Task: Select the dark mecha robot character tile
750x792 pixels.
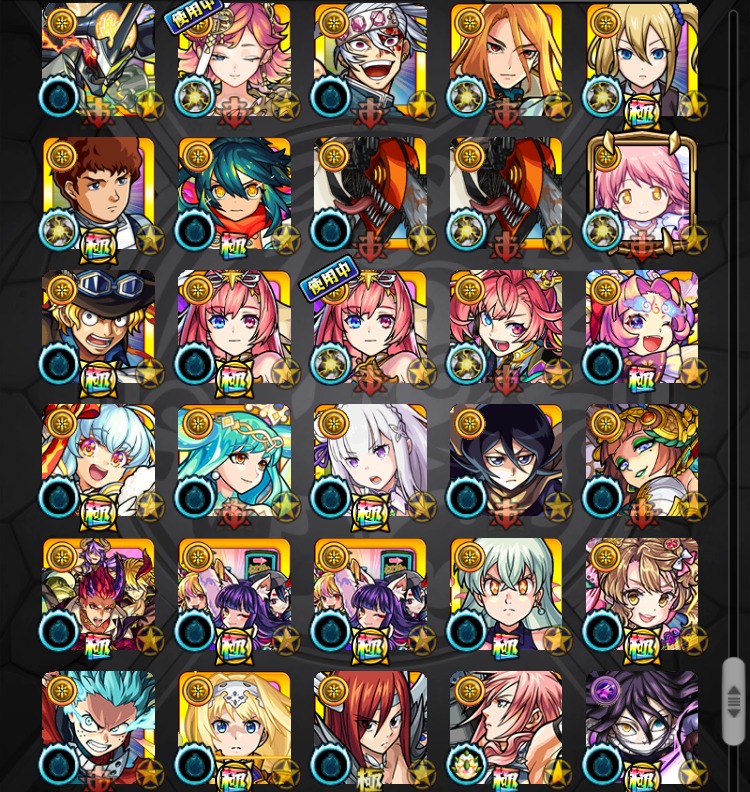Action: click(x=98, y=62)
